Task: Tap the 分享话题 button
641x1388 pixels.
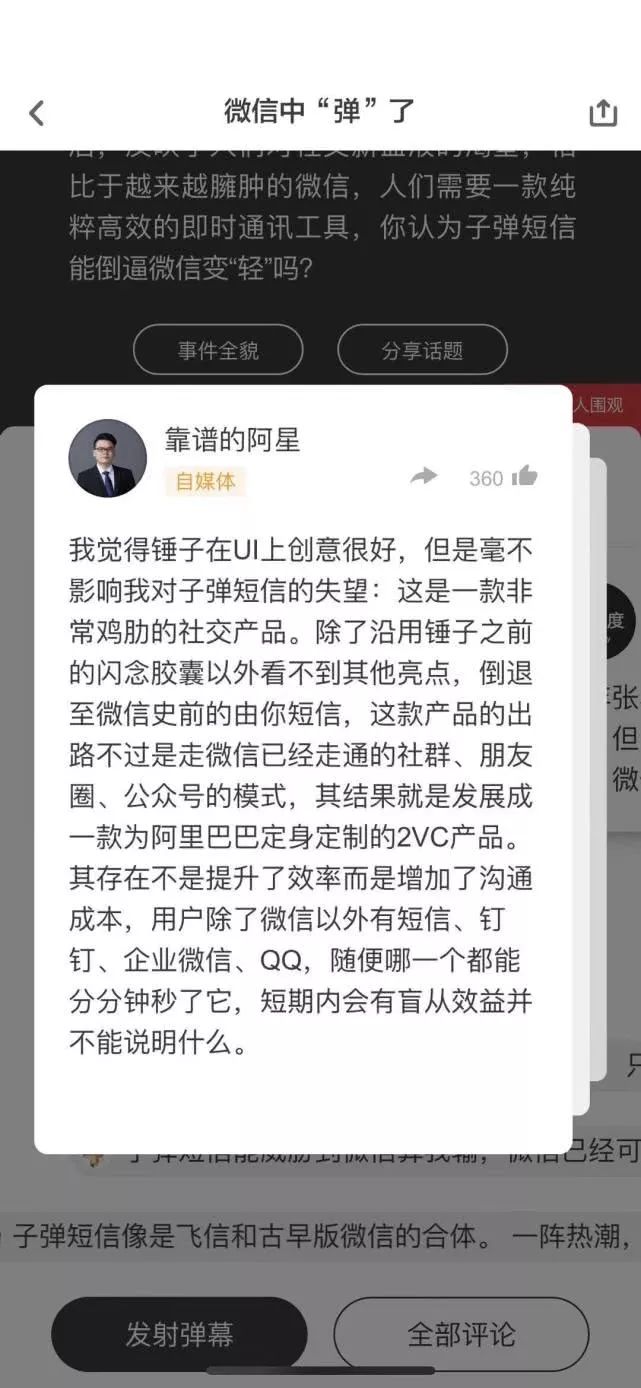Action: point(422,350)
